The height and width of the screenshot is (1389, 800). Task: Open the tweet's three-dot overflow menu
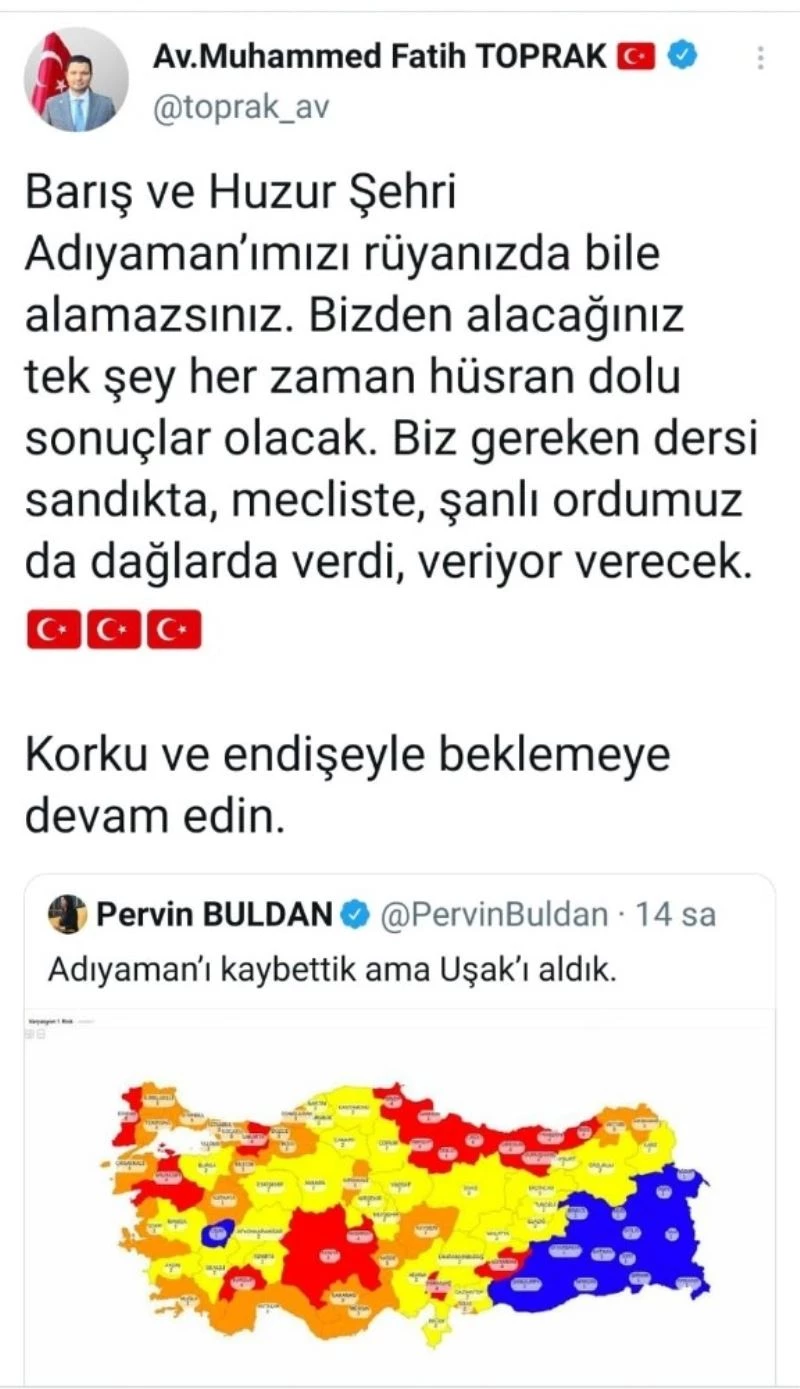pos(760,57)
